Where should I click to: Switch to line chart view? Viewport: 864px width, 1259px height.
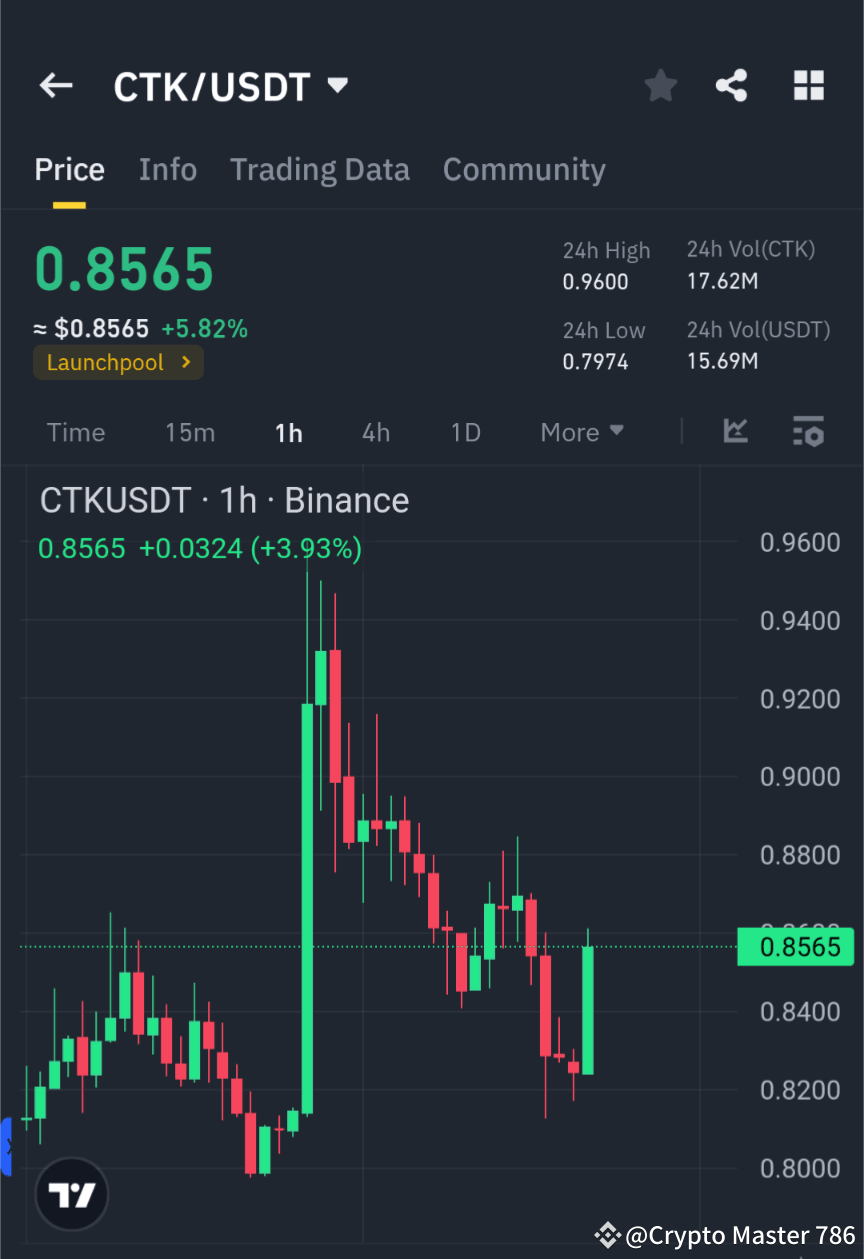736,431
